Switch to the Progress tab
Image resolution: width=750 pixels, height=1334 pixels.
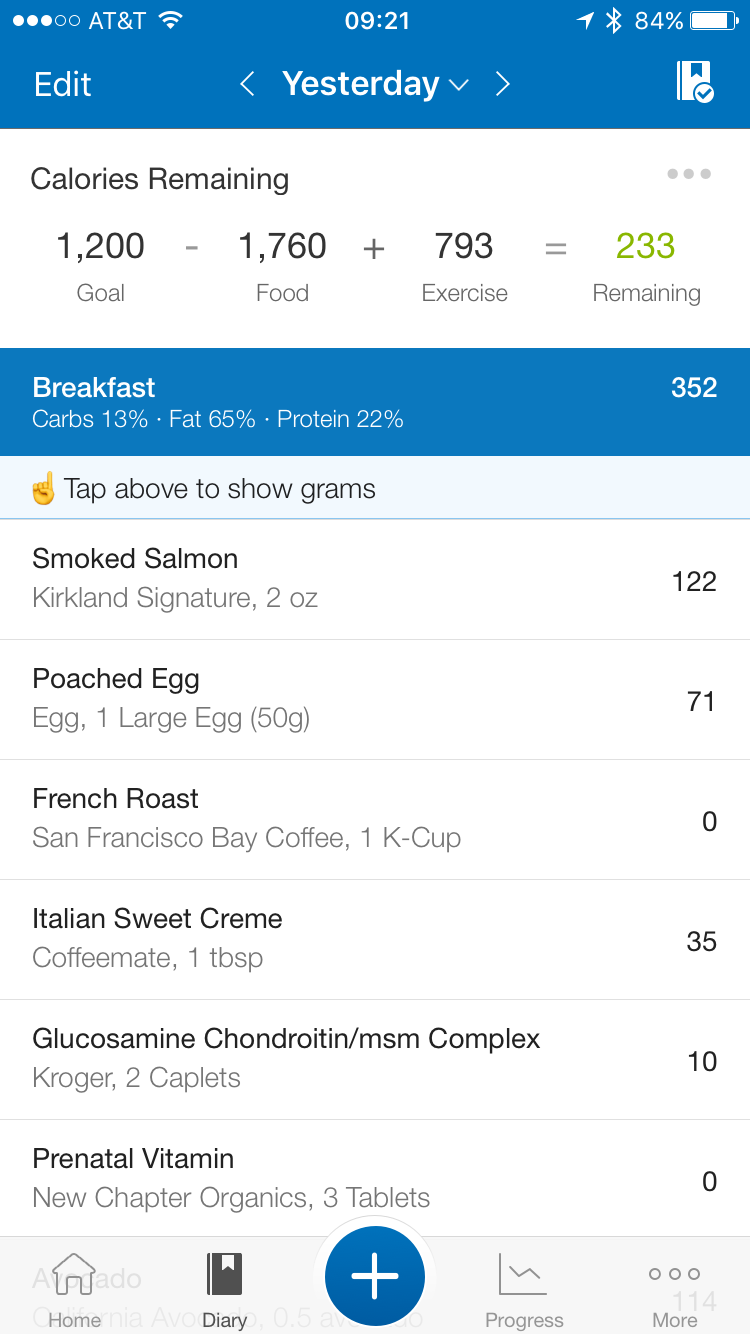pyautogui.click(x=524, y=1290)
